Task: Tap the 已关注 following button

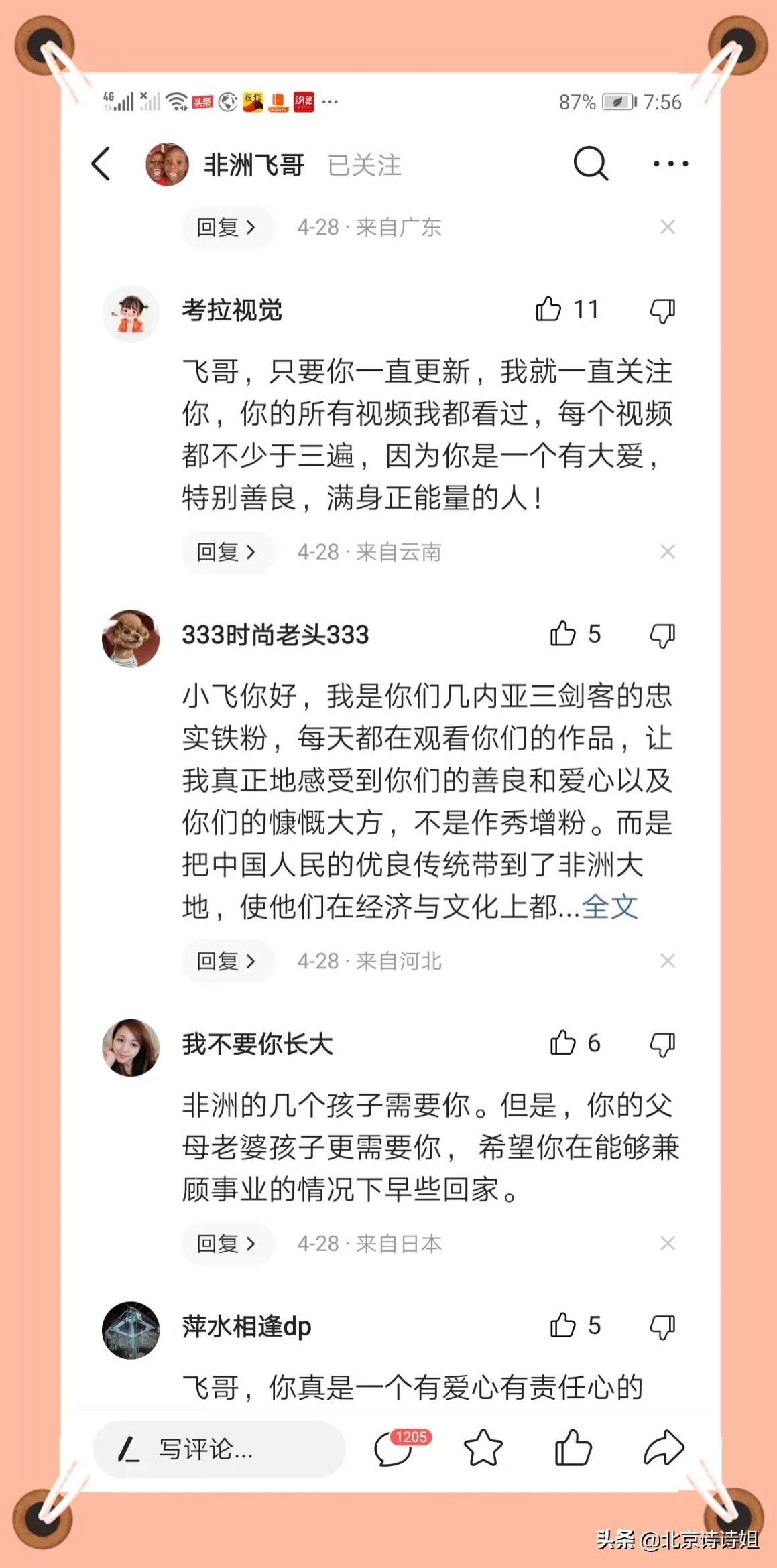Action: coord(364,165)
